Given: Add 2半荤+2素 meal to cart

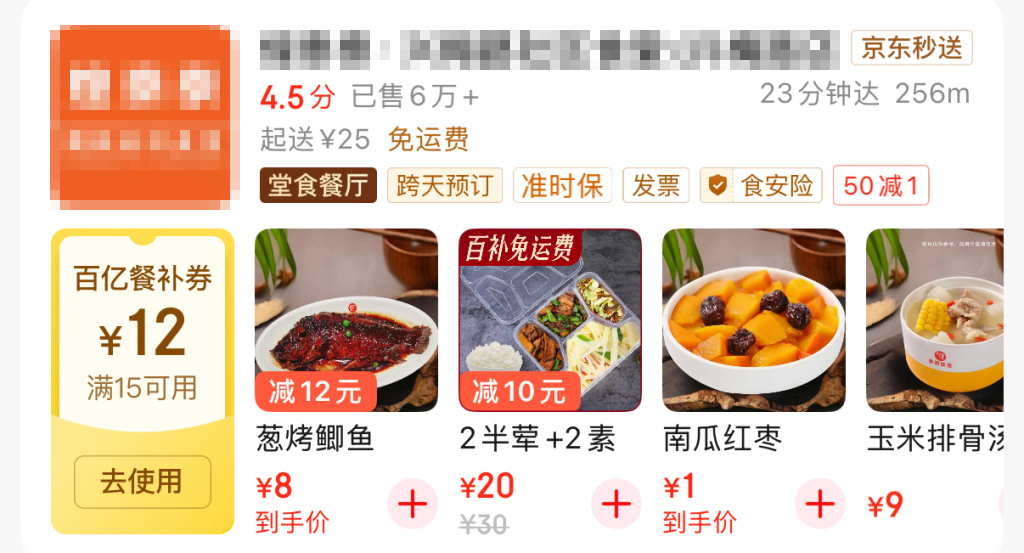Looking at the screenshot, I should [x=616, y=504].
